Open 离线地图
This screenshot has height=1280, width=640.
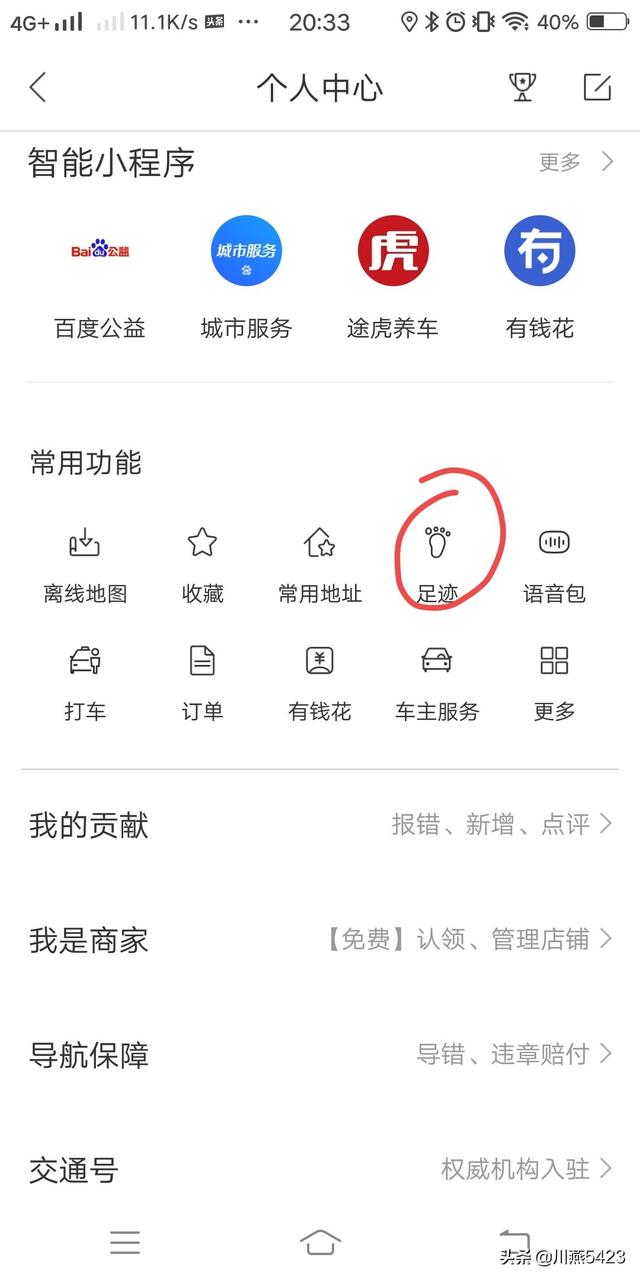tap(85, 565)
